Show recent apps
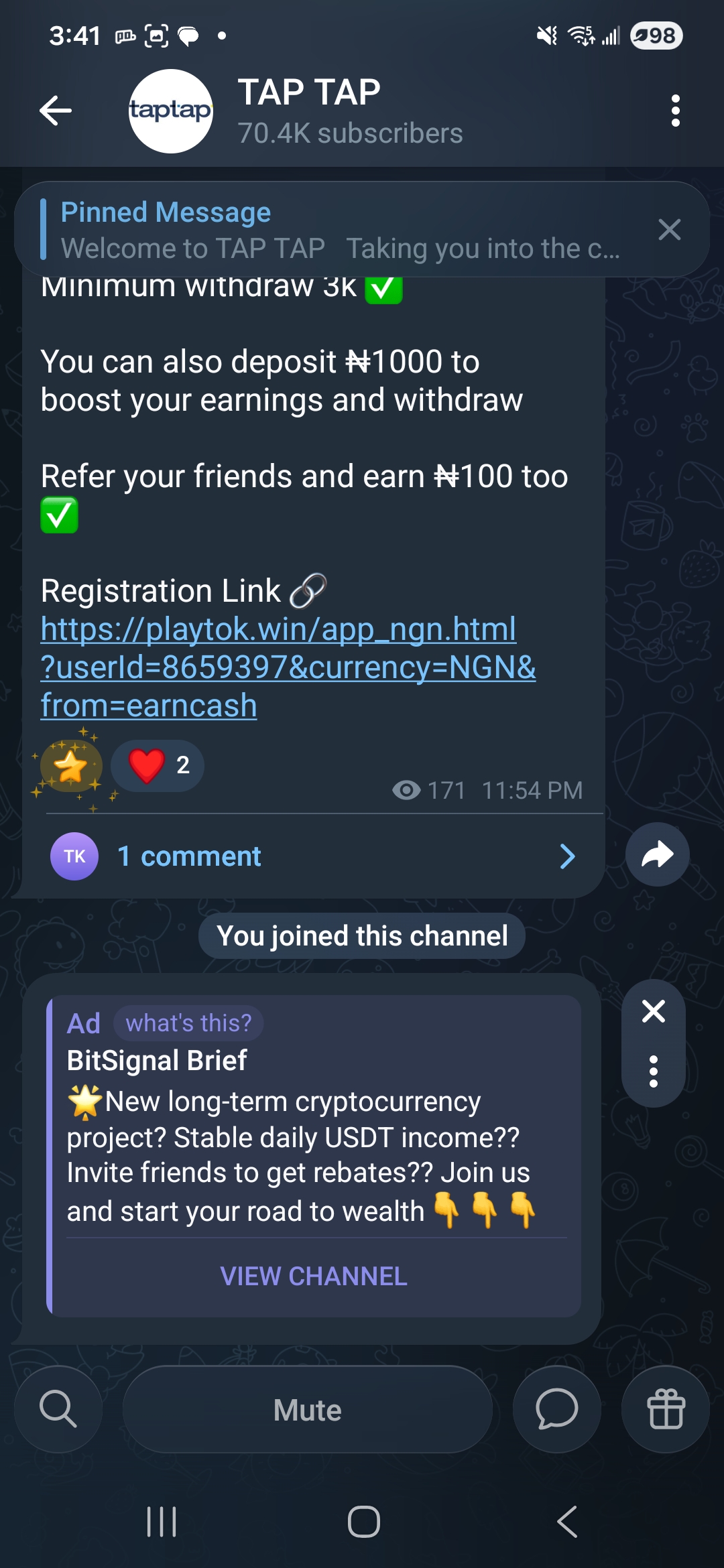The image size is (724, 1568). click(162, 1521)
